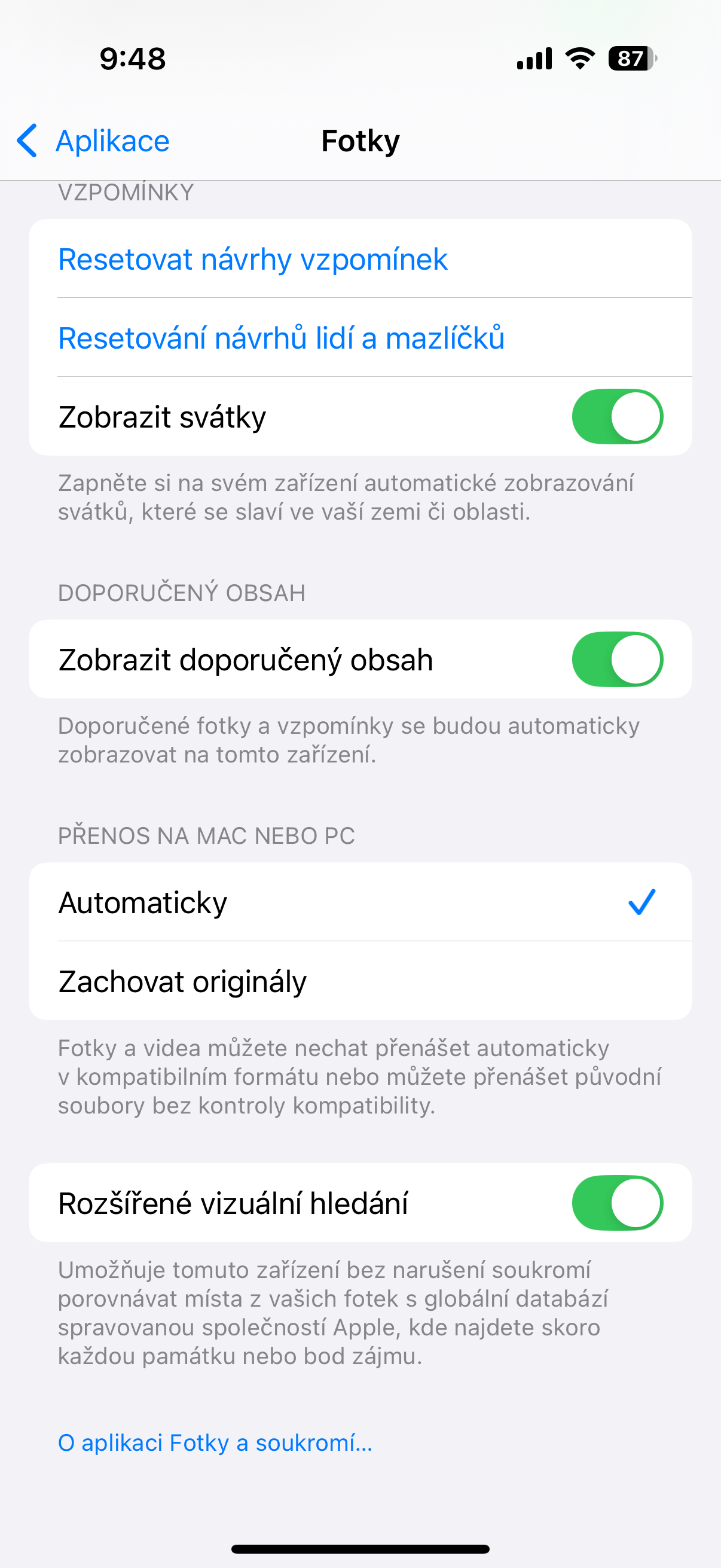Go back to Aplikace settings
Image resolution: width=721 pixels, height=1568 pixels.
click(x=93, y=141)
